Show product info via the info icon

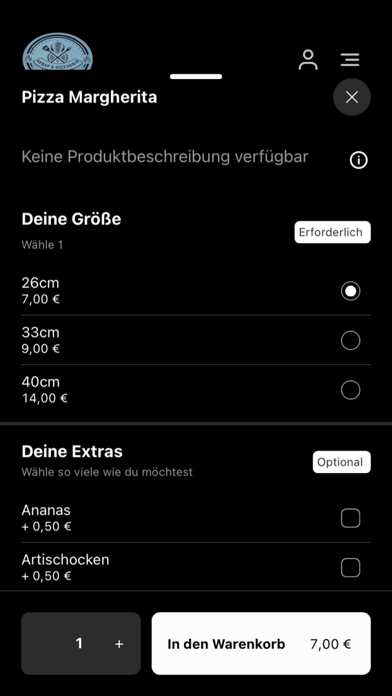[359, 160]
